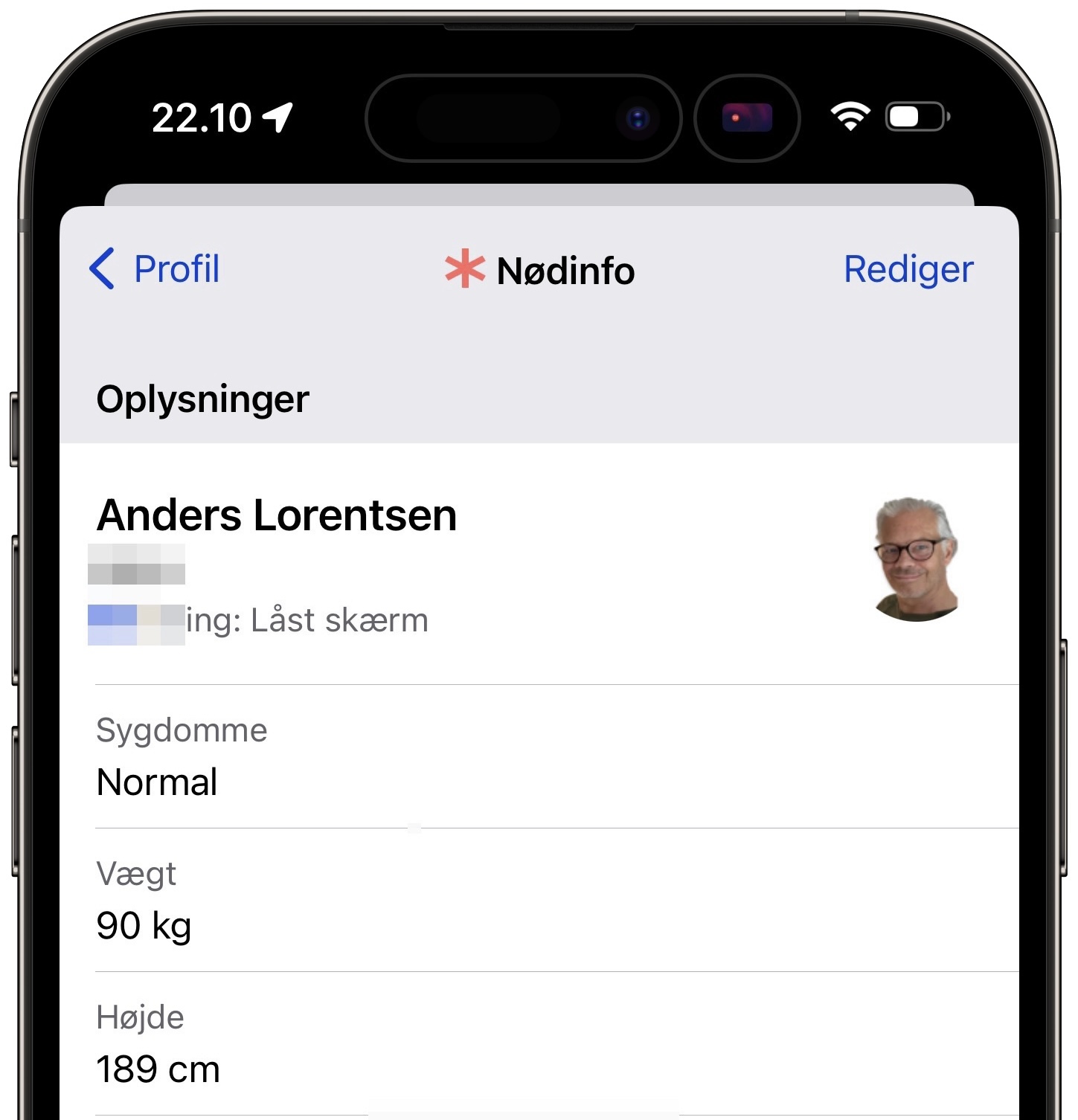The height and width of the screenshot is (1120, 1078).
Task: Tap Rediger to edit Nødinfo
Action: click(x=908, y=269)
